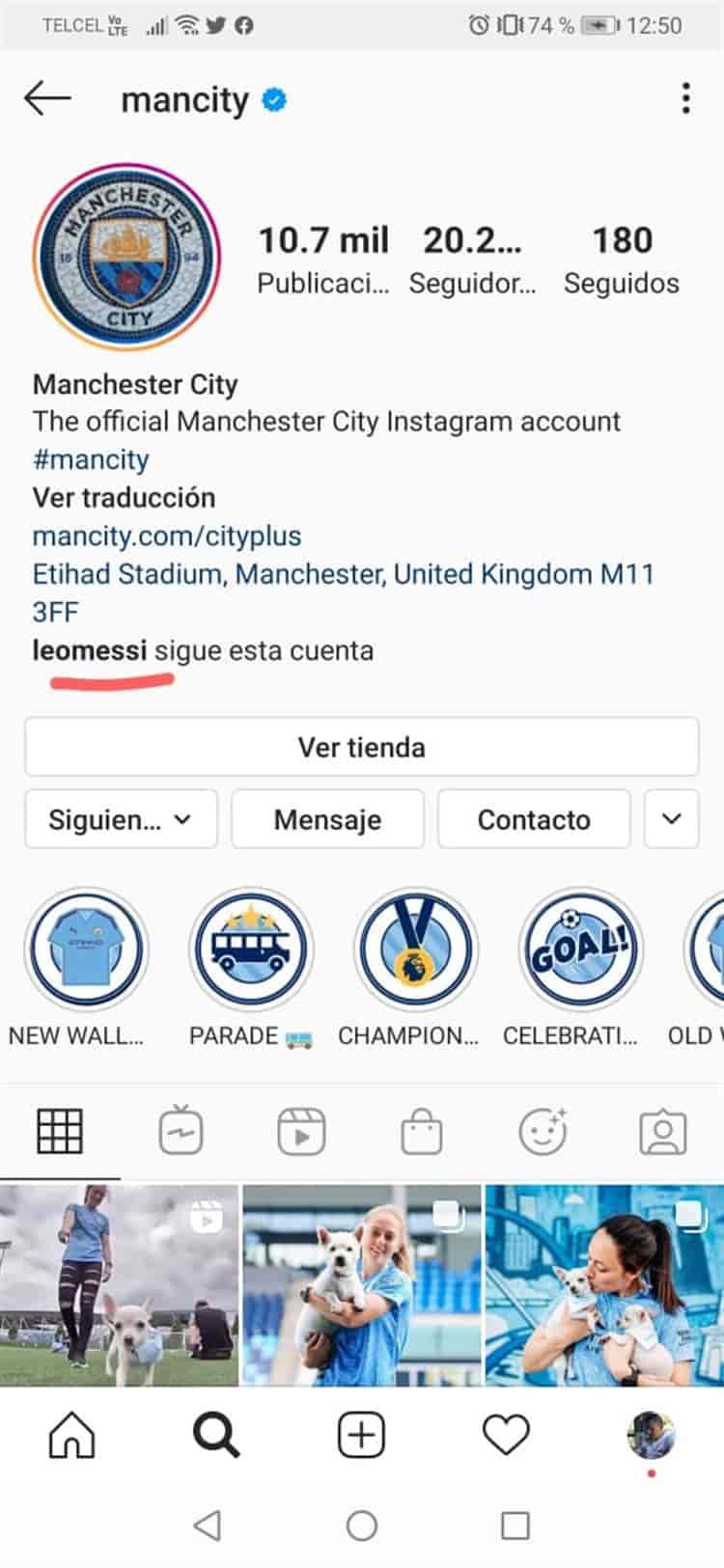Select Ver traducción to translate bio
Viewport: 724px width, 1568px height.
coord(124,498)
